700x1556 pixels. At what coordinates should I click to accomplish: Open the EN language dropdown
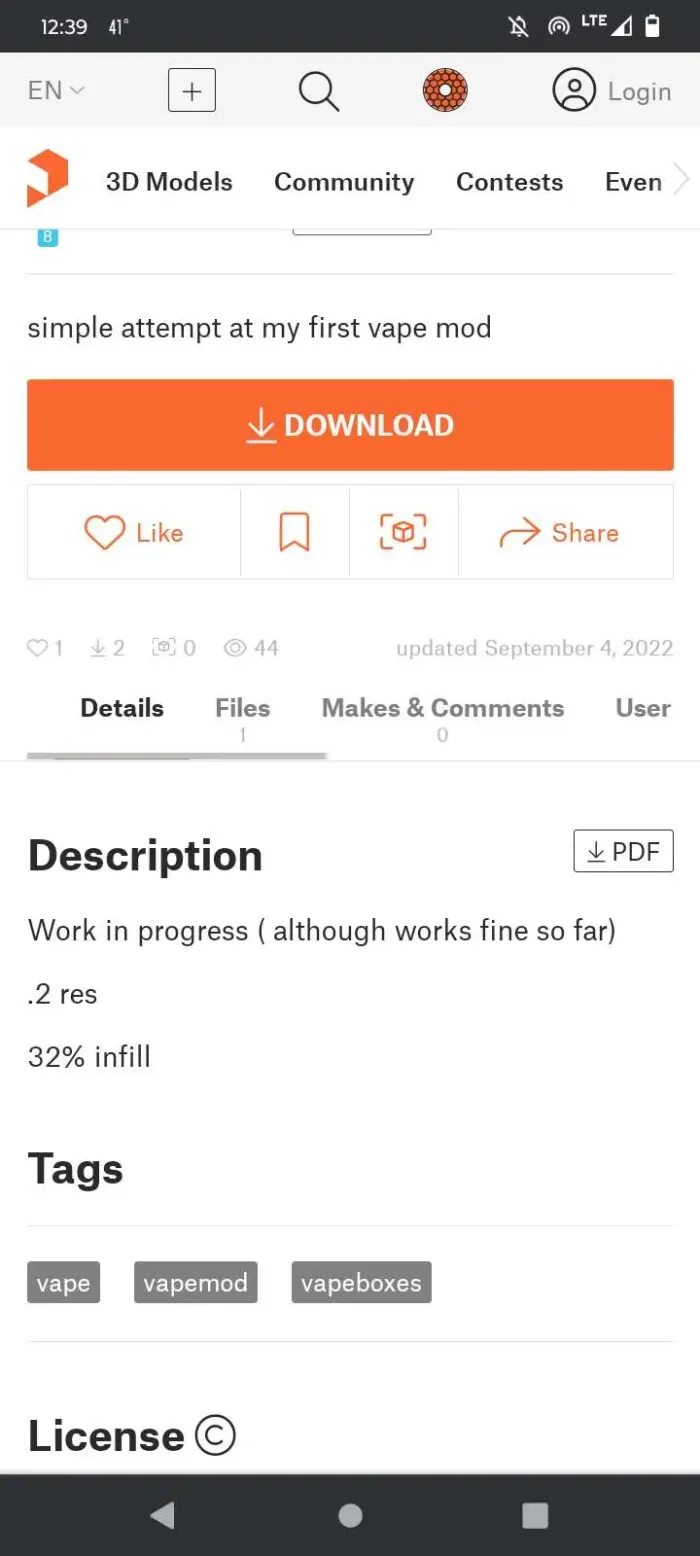[56, 91]
